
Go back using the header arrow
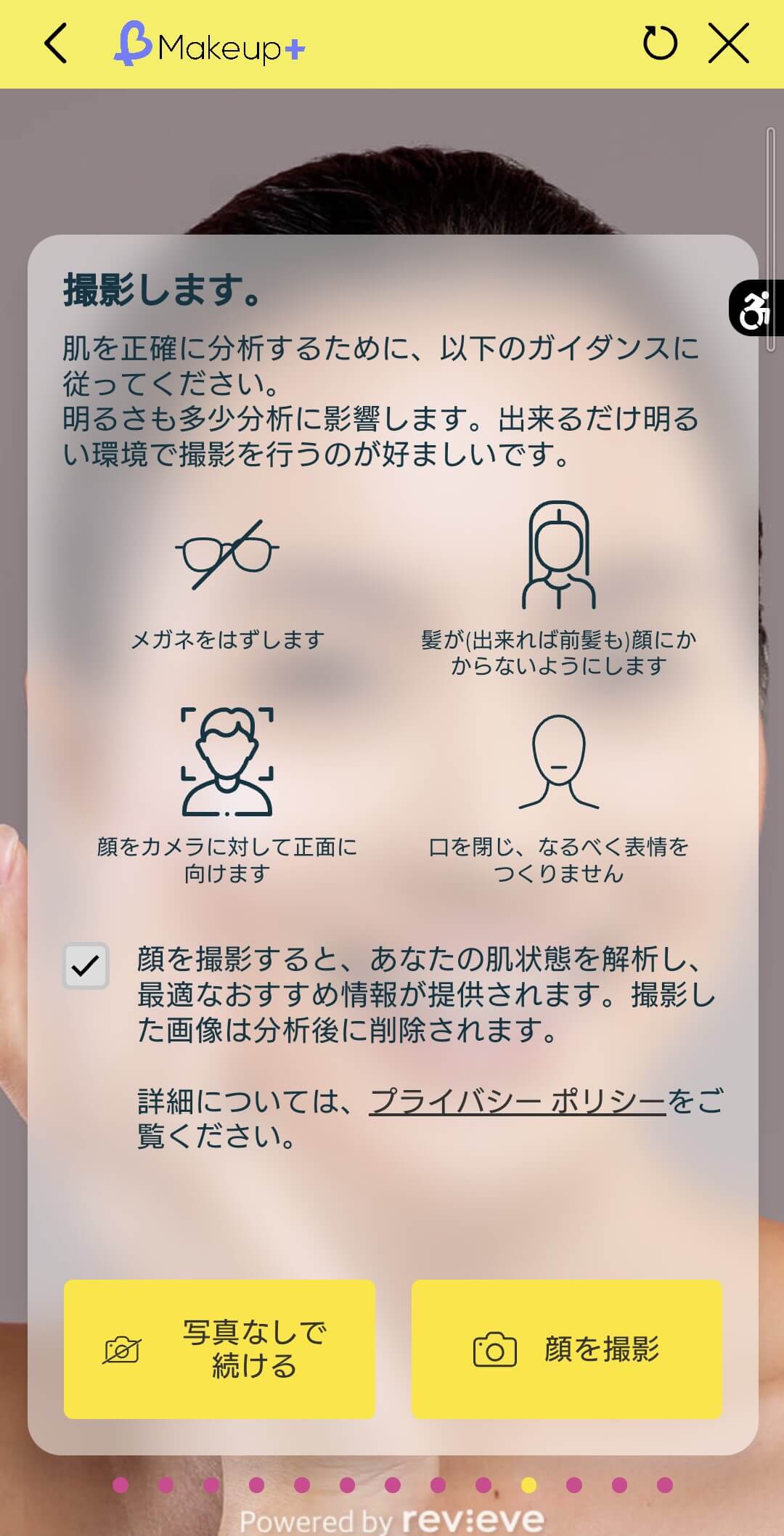click(x=56, y=44)
